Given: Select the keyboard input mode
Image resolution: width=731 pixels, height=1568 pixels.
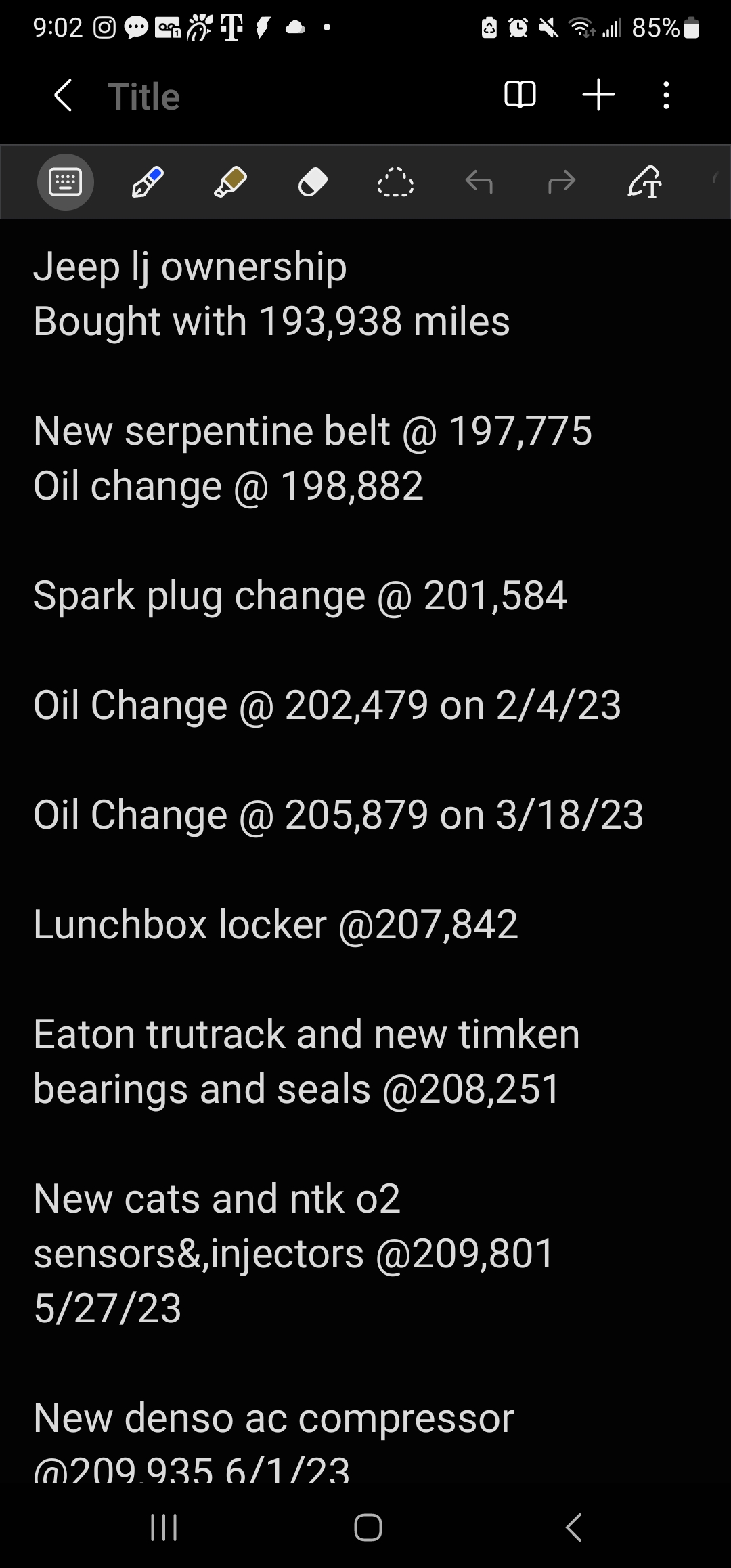Looking at the screenshot, I should tap(66, 181).
